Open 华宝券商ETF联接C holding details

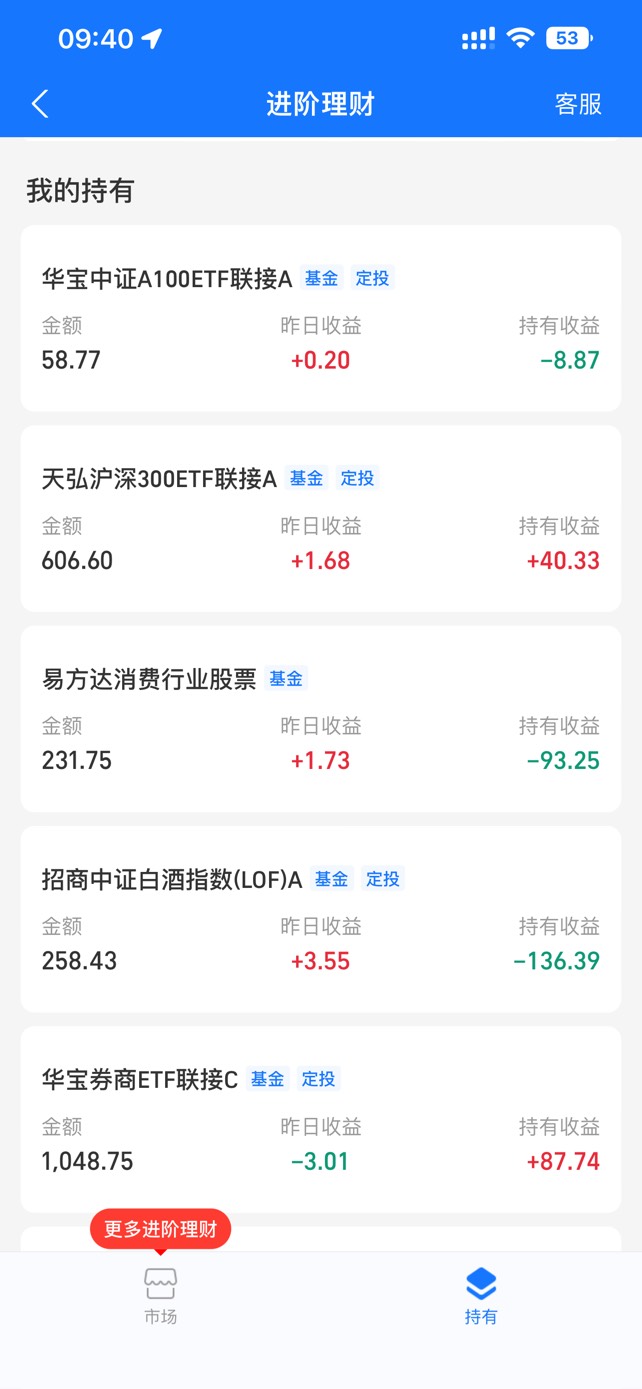click(320, 1118)
